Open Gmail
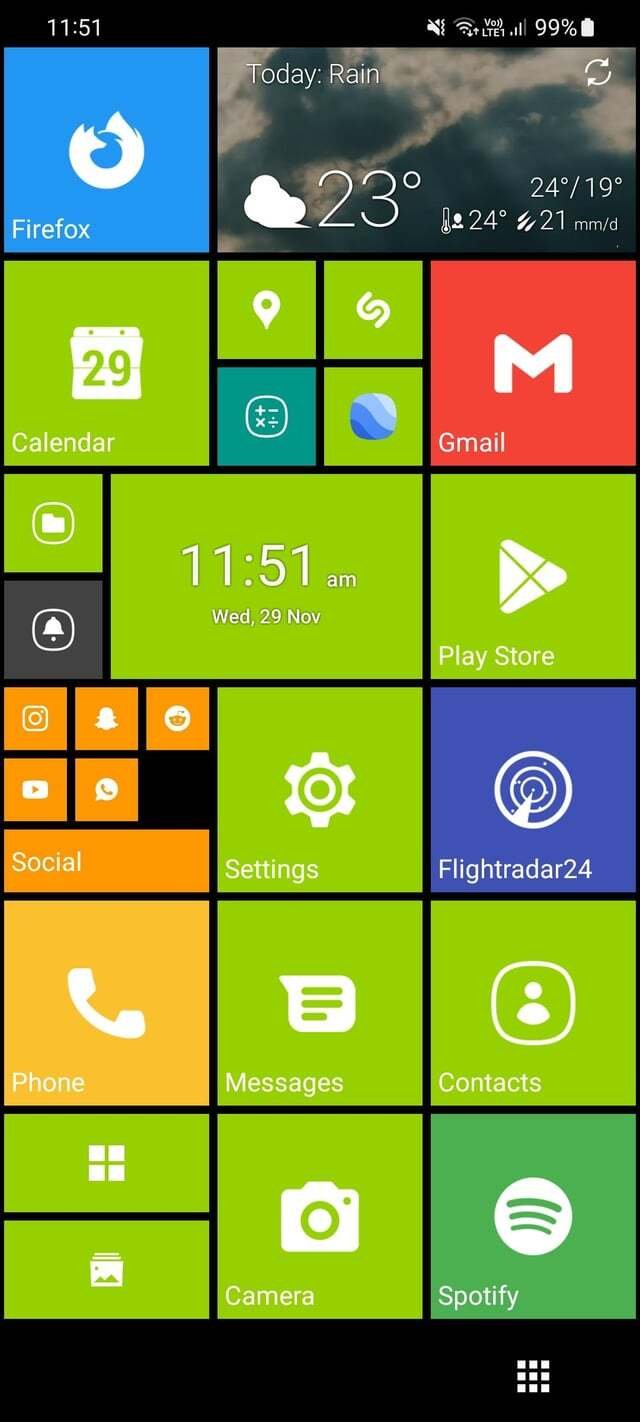Screen dimensions: 640x1422 click(533, 363)
